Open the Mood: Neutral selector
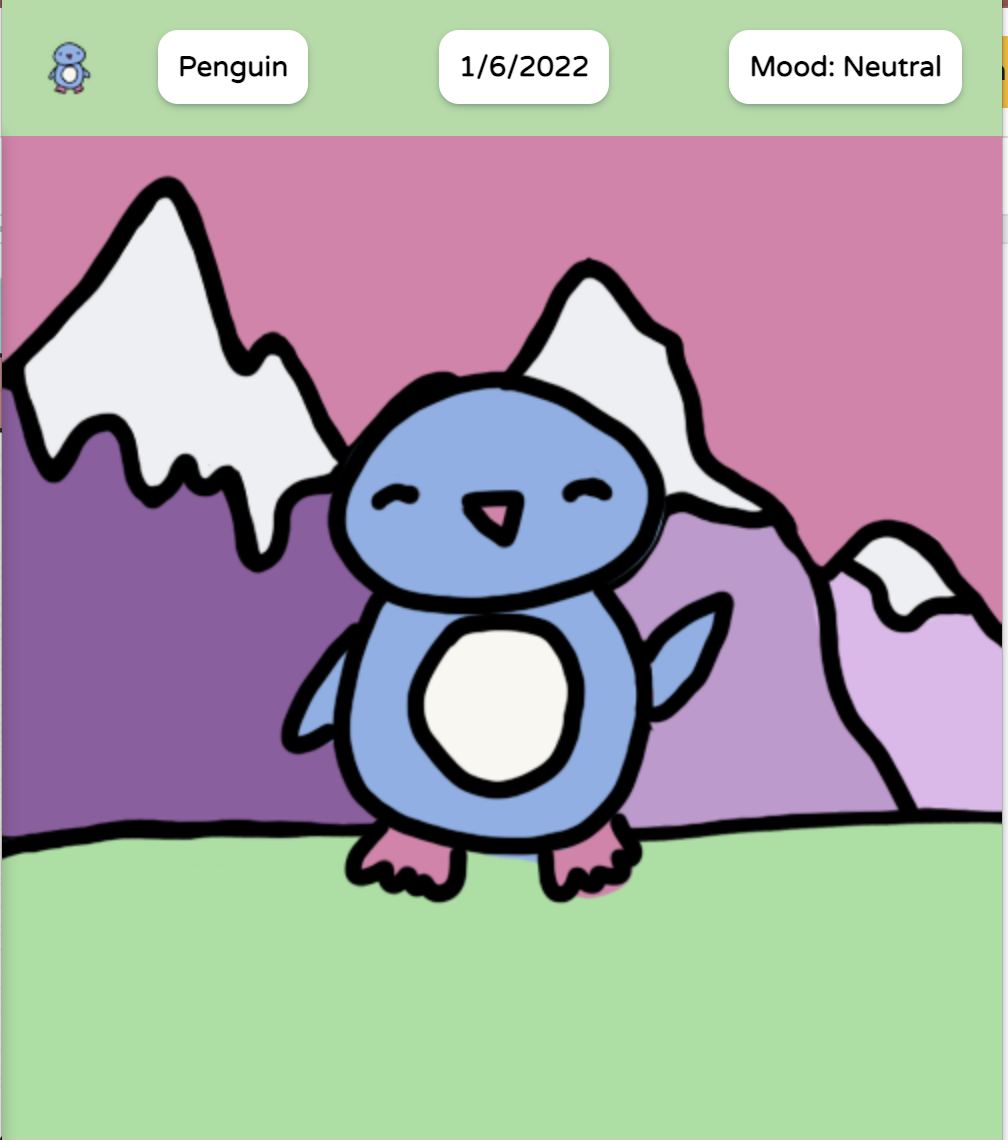The width and height of the screenshot is (1008, 1140). tap(845, 67)
